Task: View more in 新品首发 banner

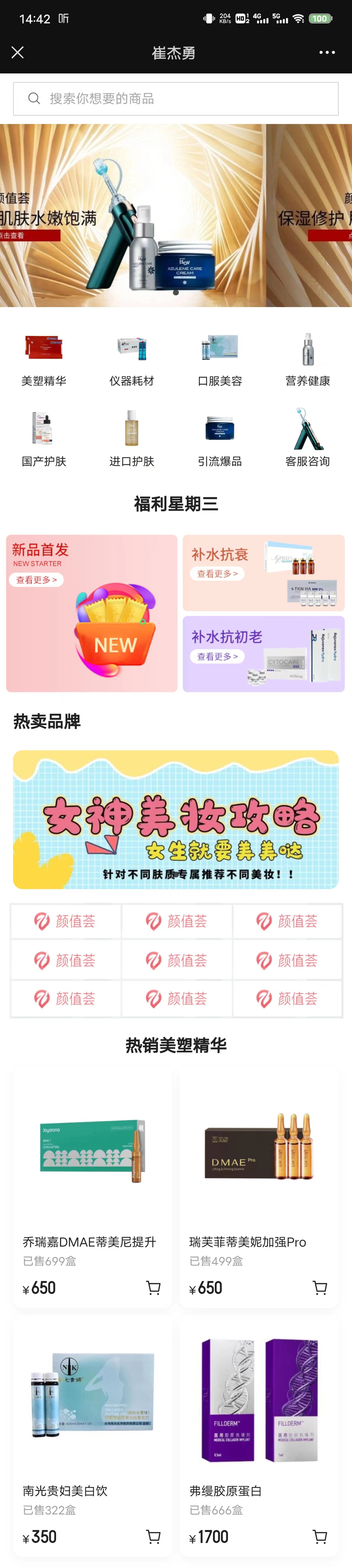Action: [x=37, y=580]
